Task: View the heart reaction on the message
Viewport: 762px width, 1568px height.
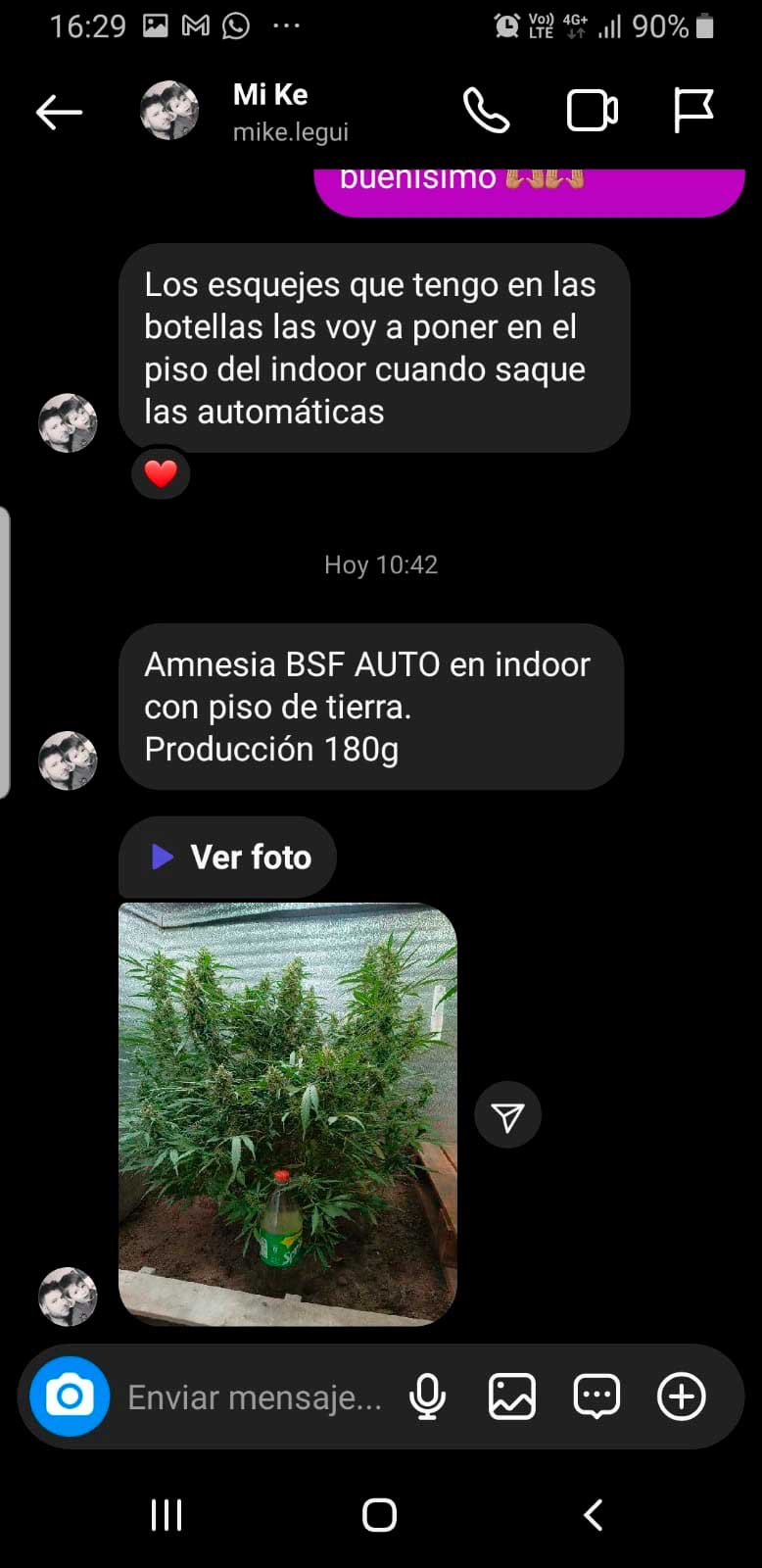Action: [x=161, y=474]
